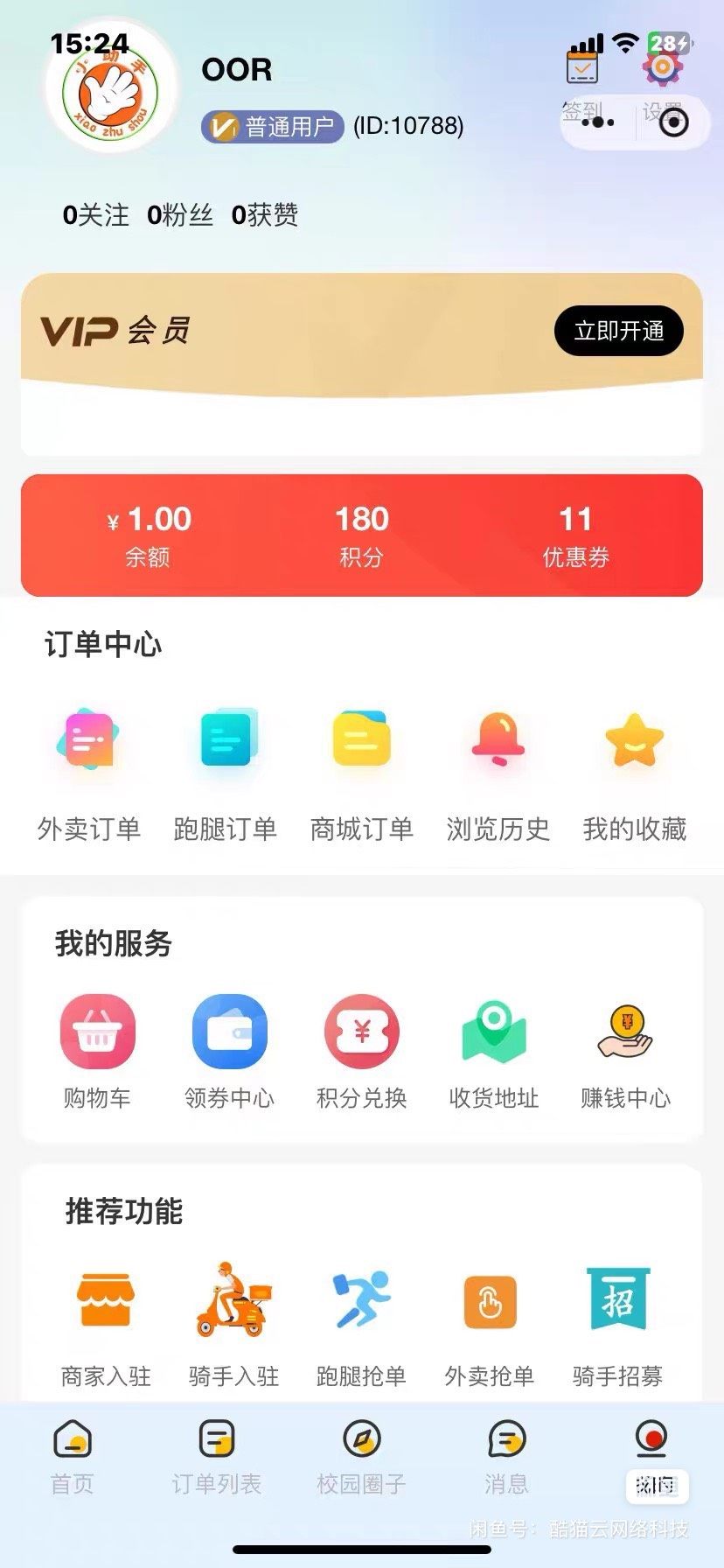Tap 骑手入驻 rider registration

(x=233, y=1321)
